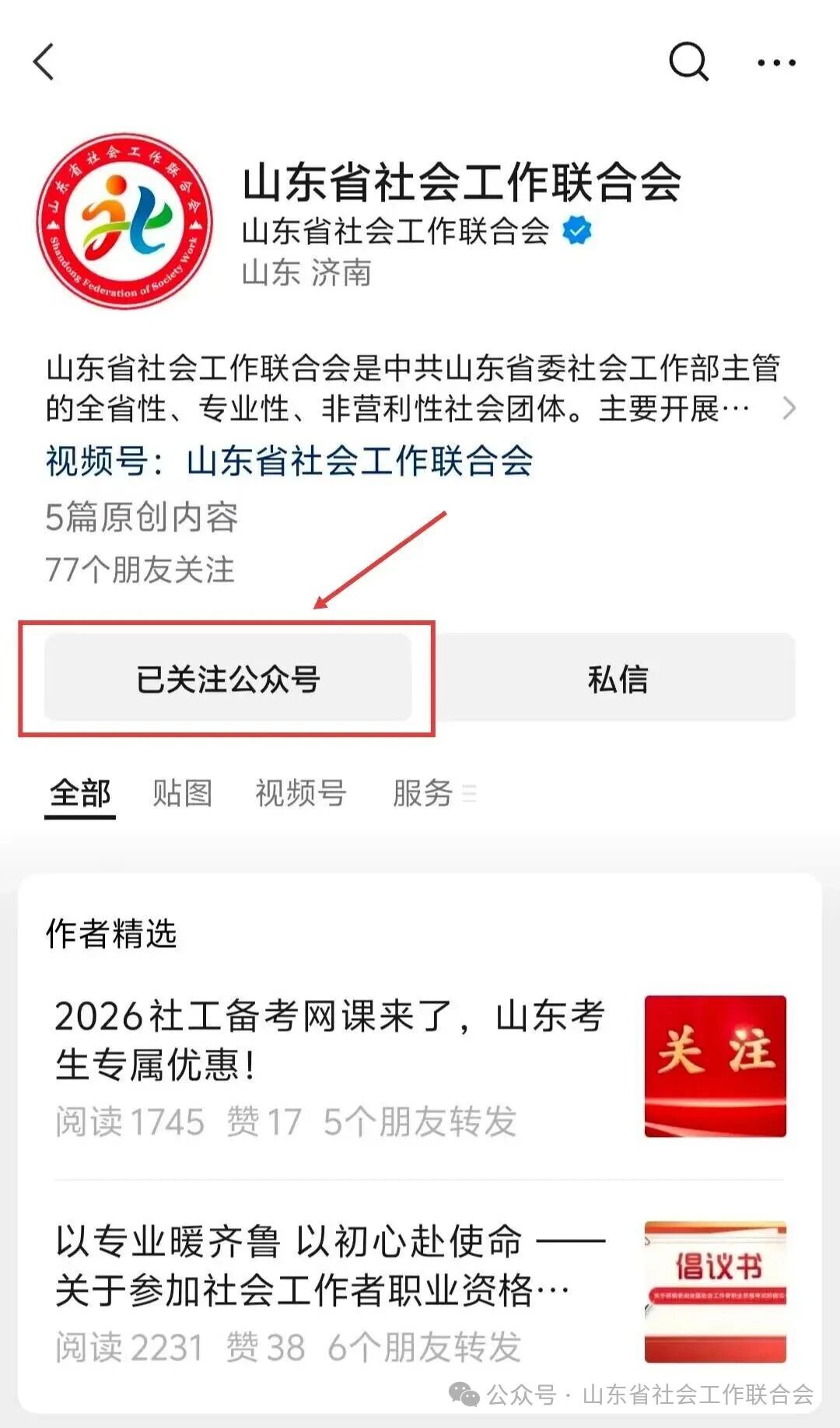The height and width of the screenshot is (1428, 840).
Task: Tap the 已关注公众号 button
Action: click(227, 678)
